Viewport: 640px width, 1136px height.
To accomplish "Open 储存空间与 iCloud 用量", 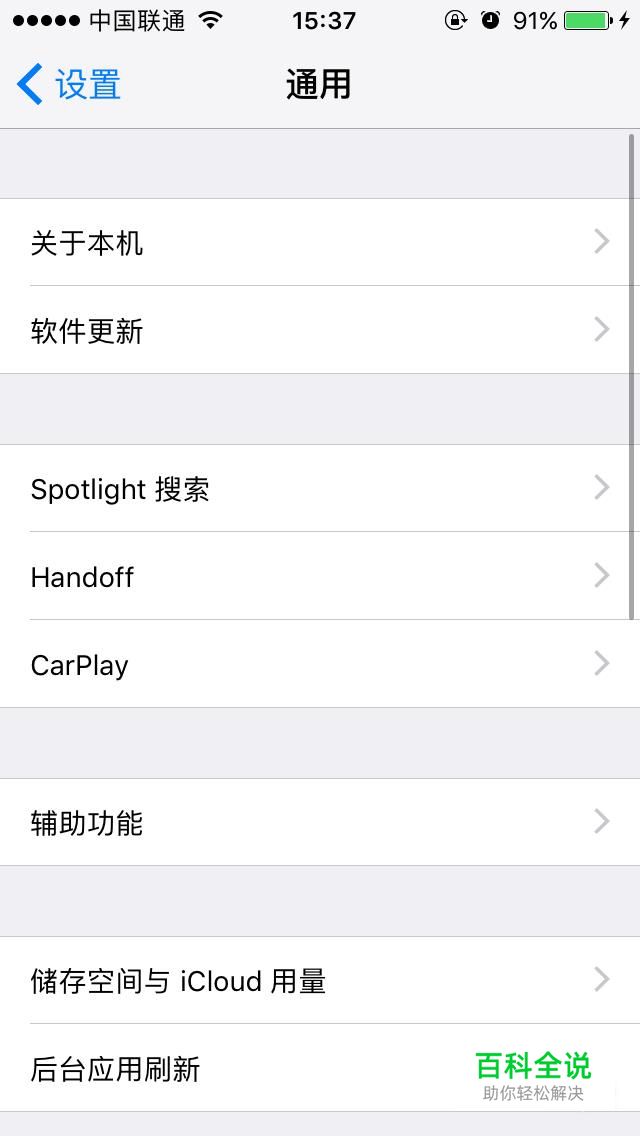I will (320, 980).
